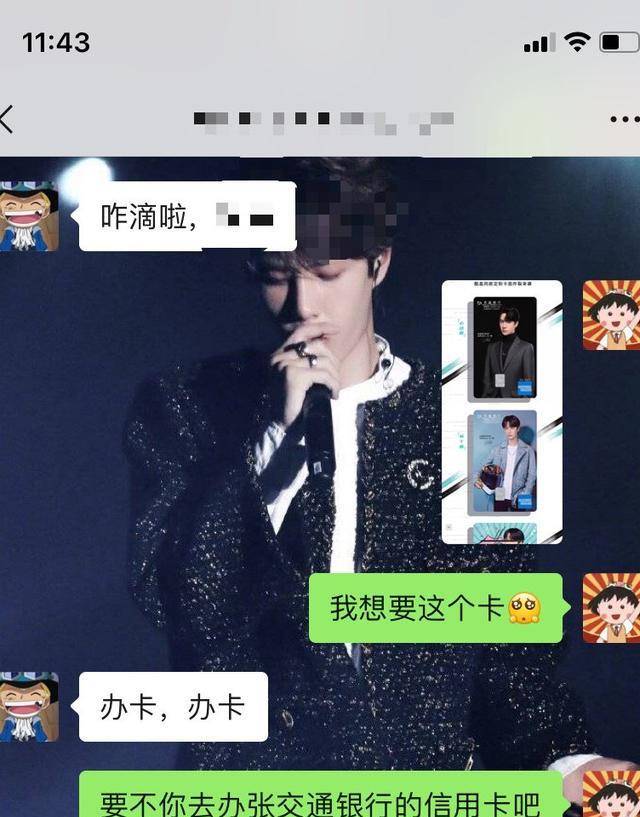Open the chat overflow menu
Screen dimensions: 640x817
[x=622, y=119]
